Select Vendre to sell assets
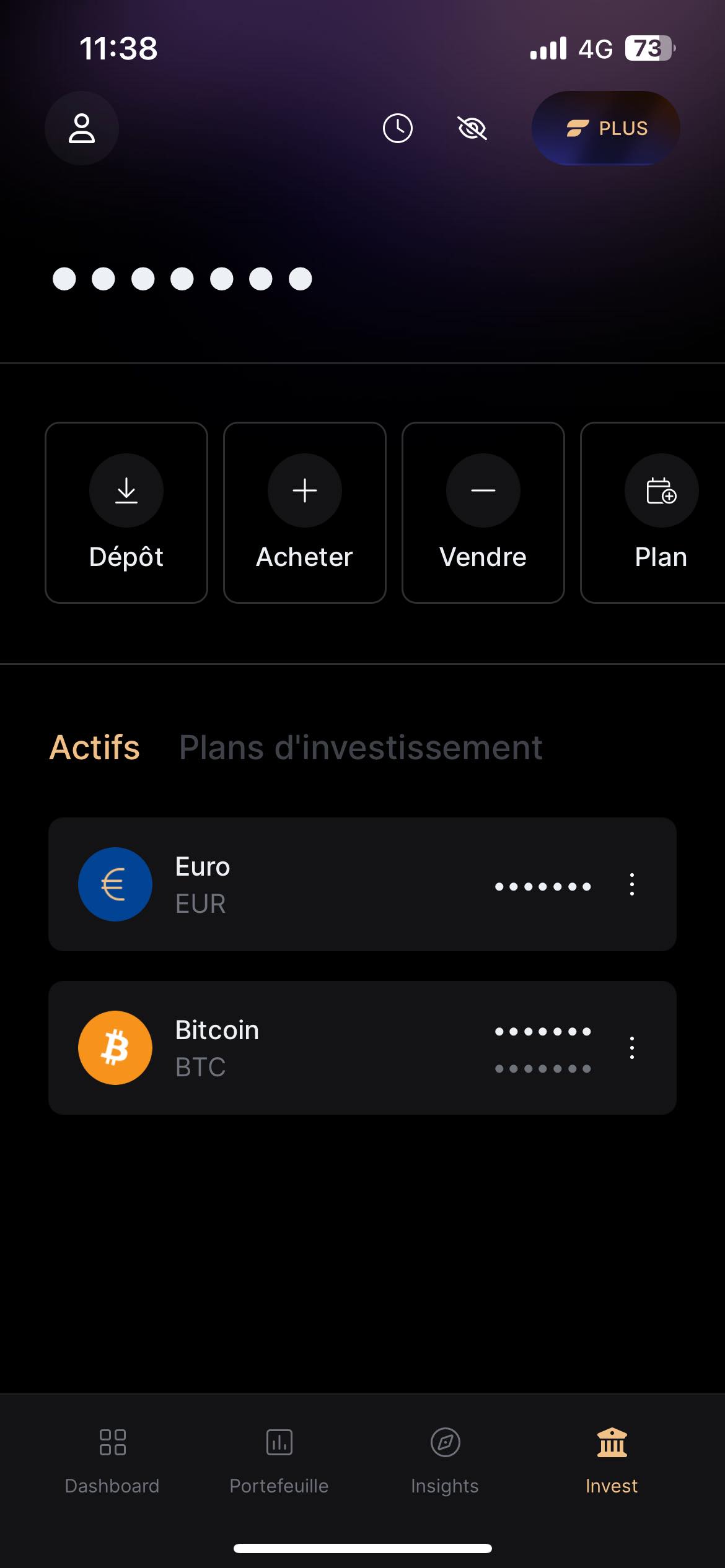Viewport: 725px width, 1568px height. click(483, 513)
